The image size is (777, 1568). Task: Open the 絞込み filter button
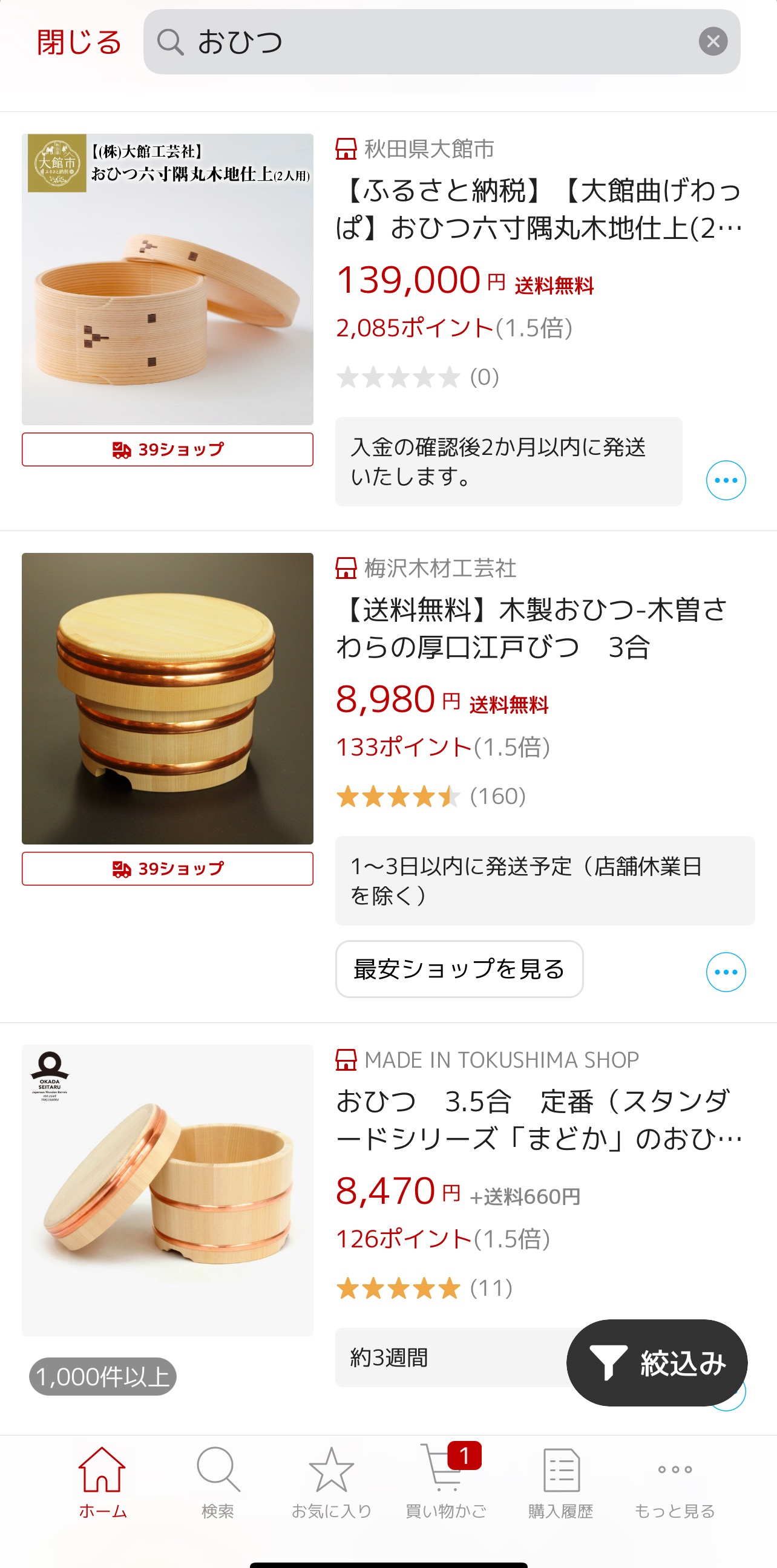click(657, 1362)
